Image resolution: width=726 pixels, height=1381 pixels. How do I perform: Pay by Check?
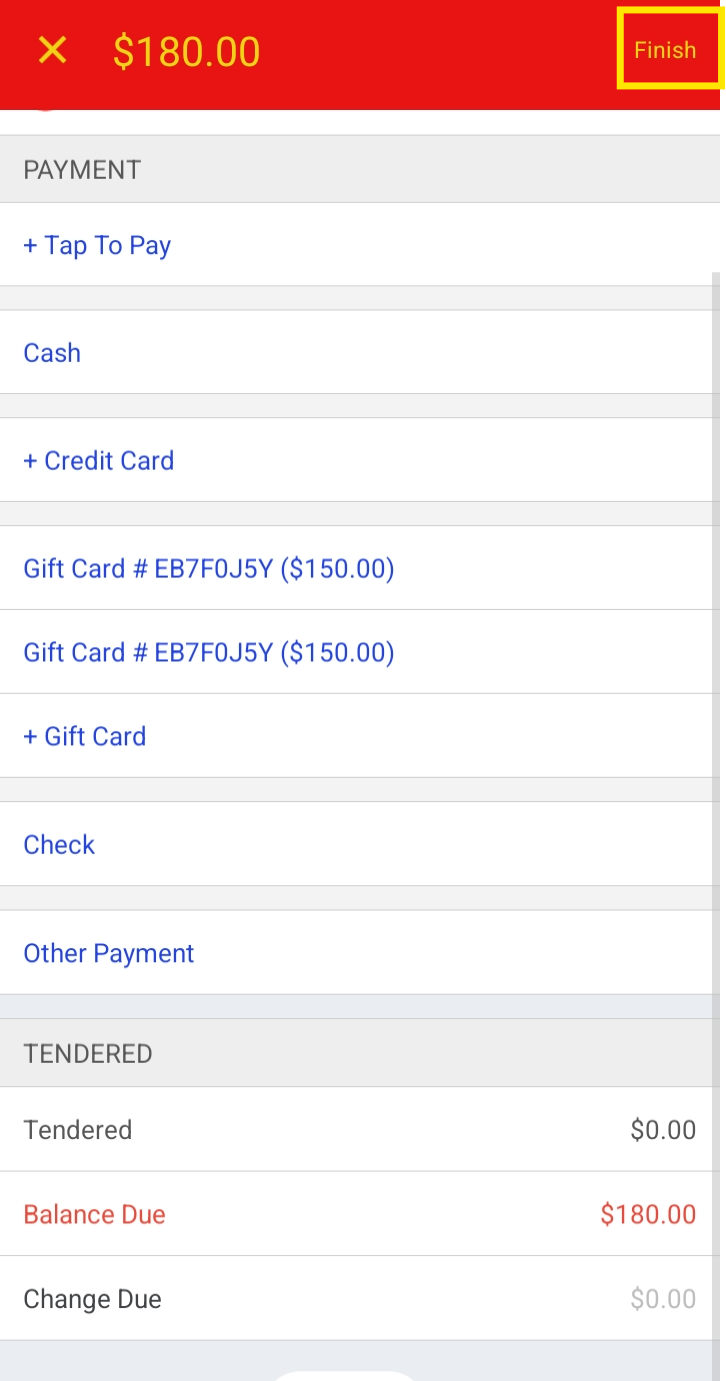click(x=59, y=845)
